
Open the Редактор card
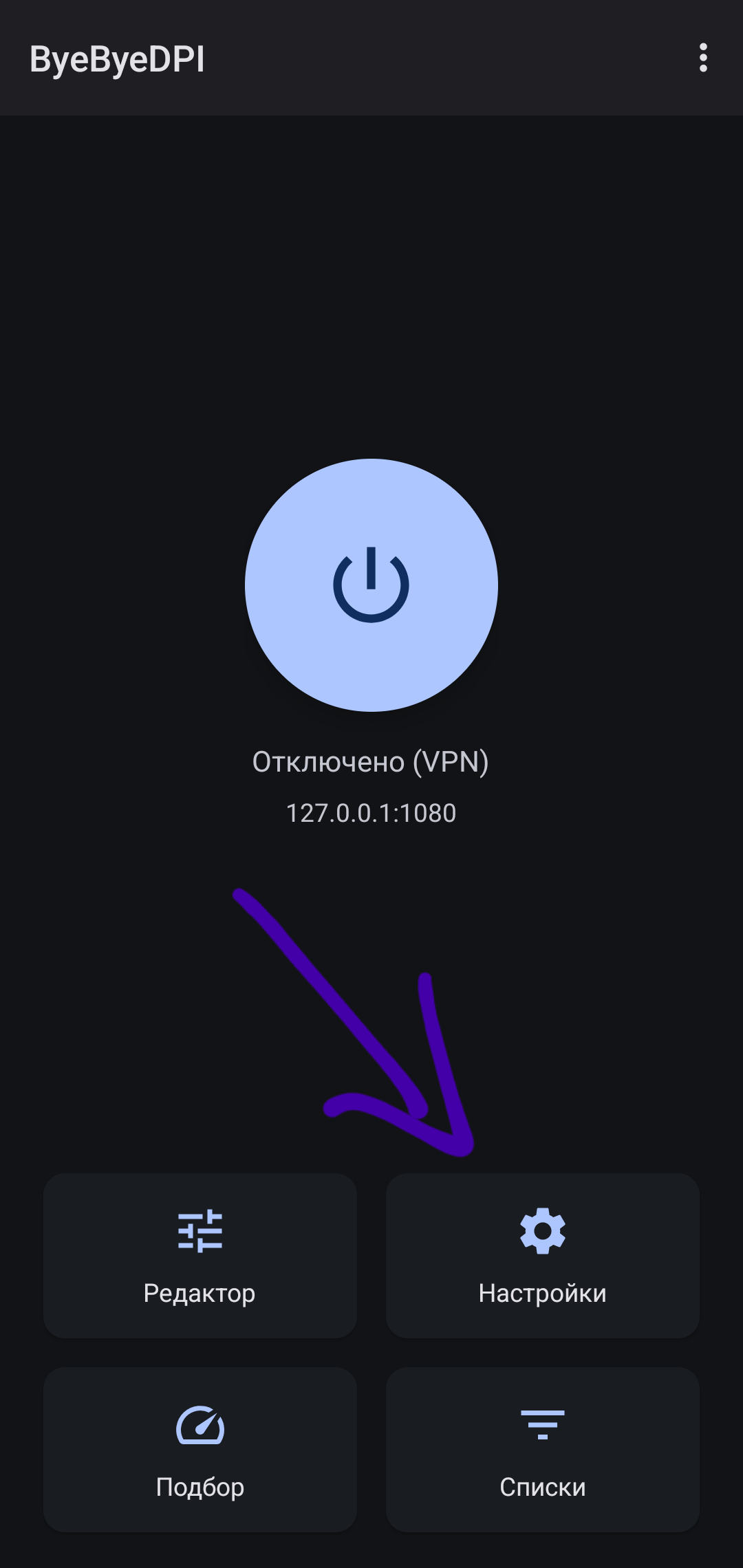[x=200, y=1255]
